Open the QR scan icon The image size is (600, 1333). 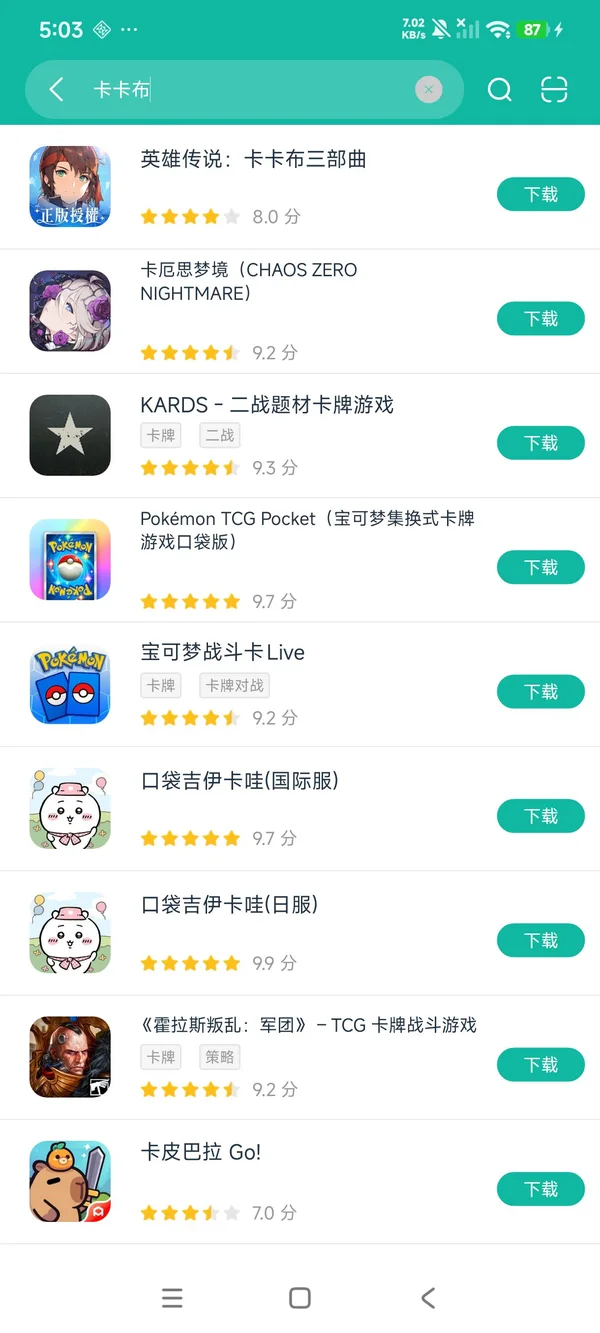point(554,90)
